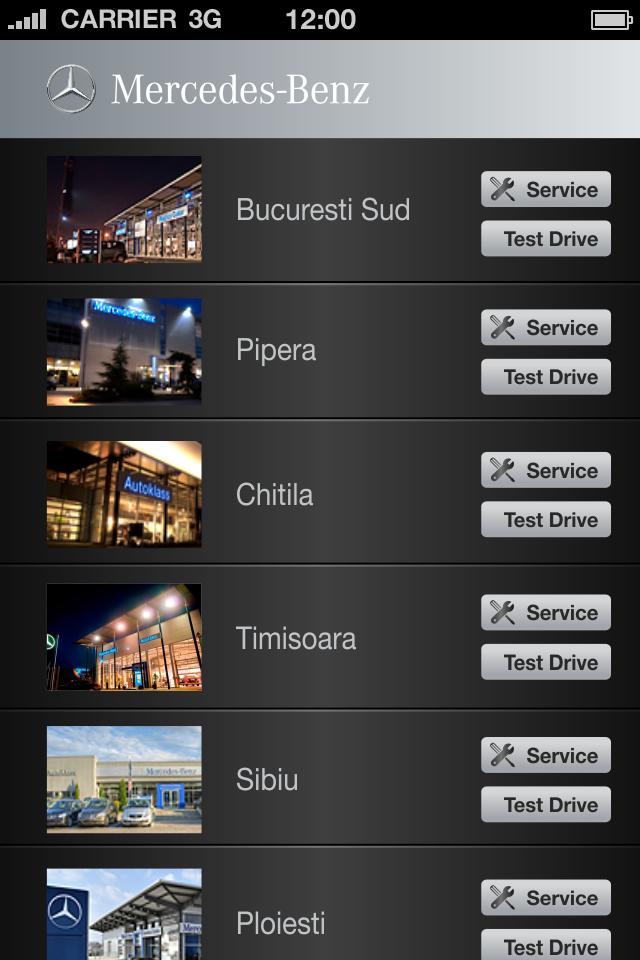Screen dimensions: 640x960
Task: Tap Service for Bucuresti Sud
Action: pos(545,189)
